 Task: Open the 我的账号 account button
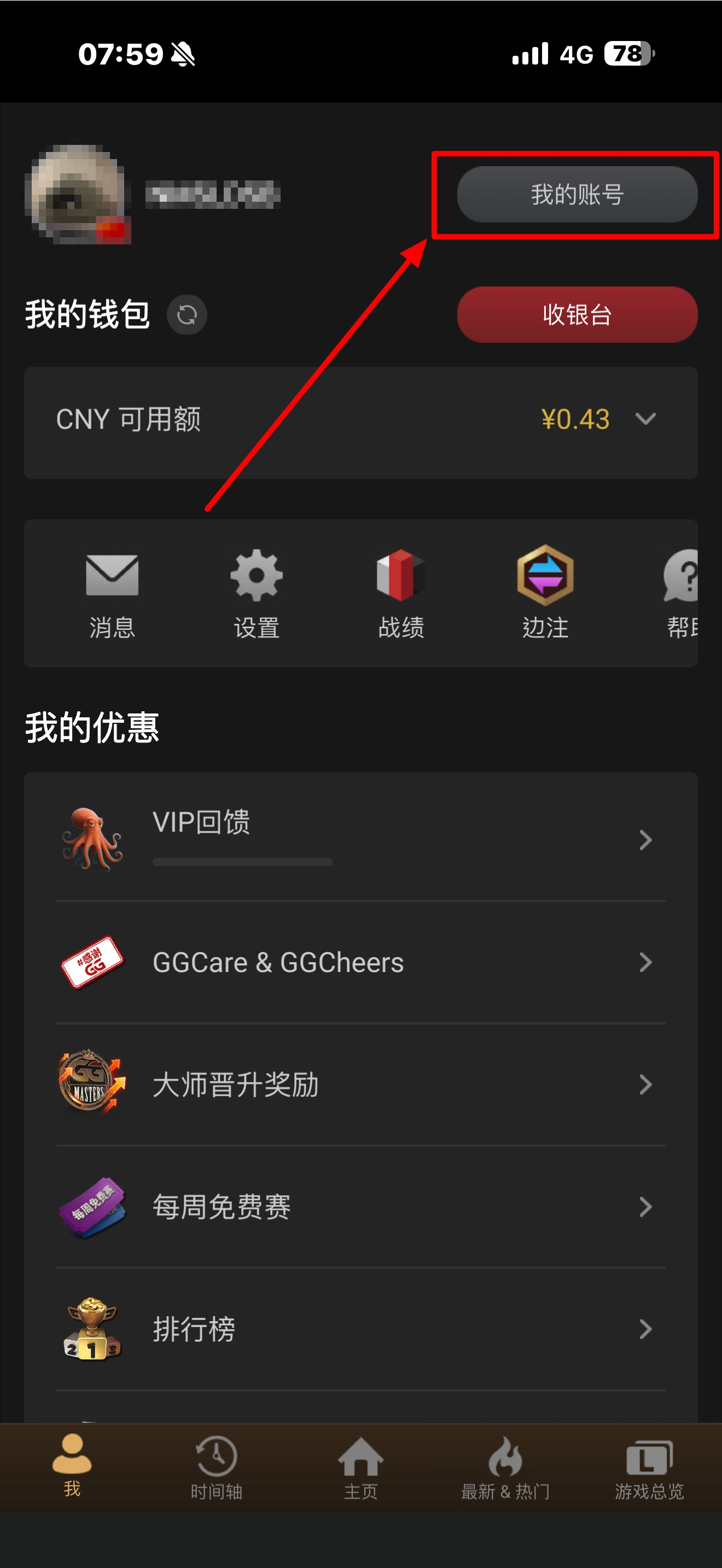(577, 194)
